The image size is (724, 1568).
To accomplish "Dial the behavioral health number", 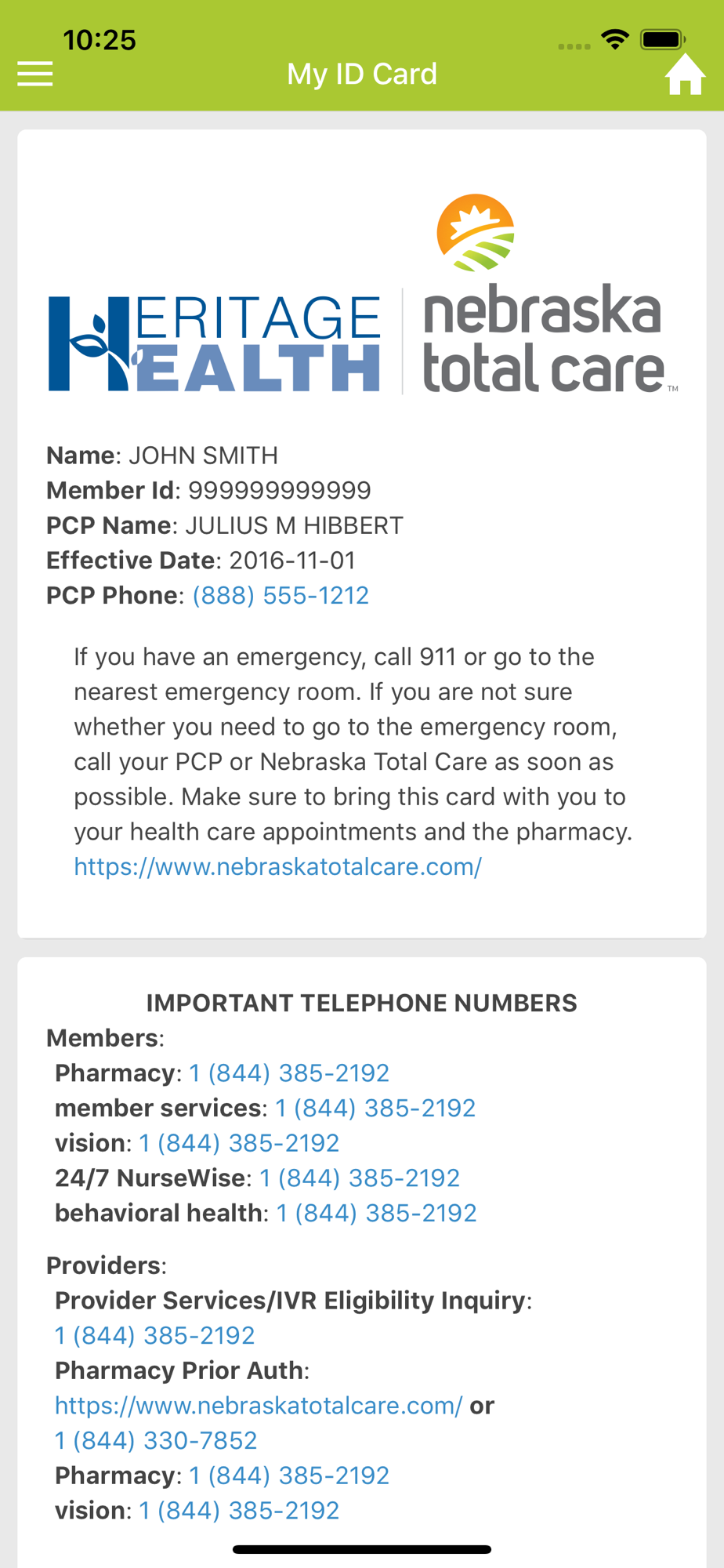I will coord(377,1213).
